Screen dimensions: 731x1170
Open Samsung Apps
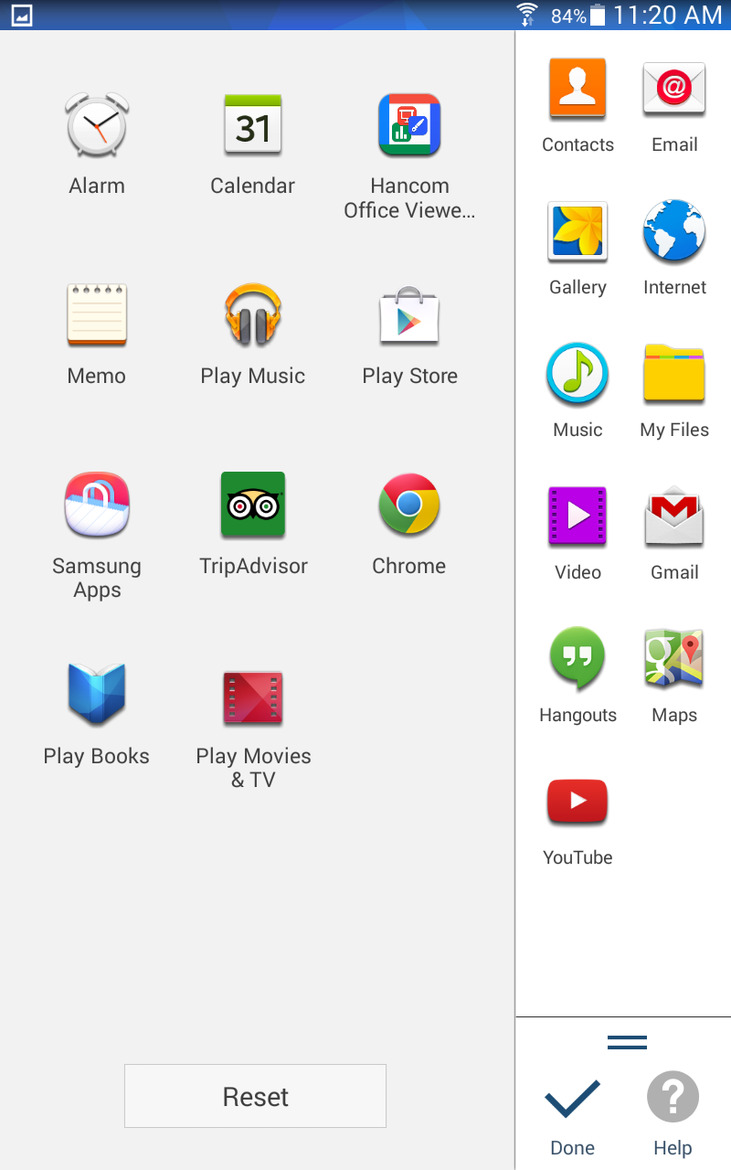click(x=96, y=505)
